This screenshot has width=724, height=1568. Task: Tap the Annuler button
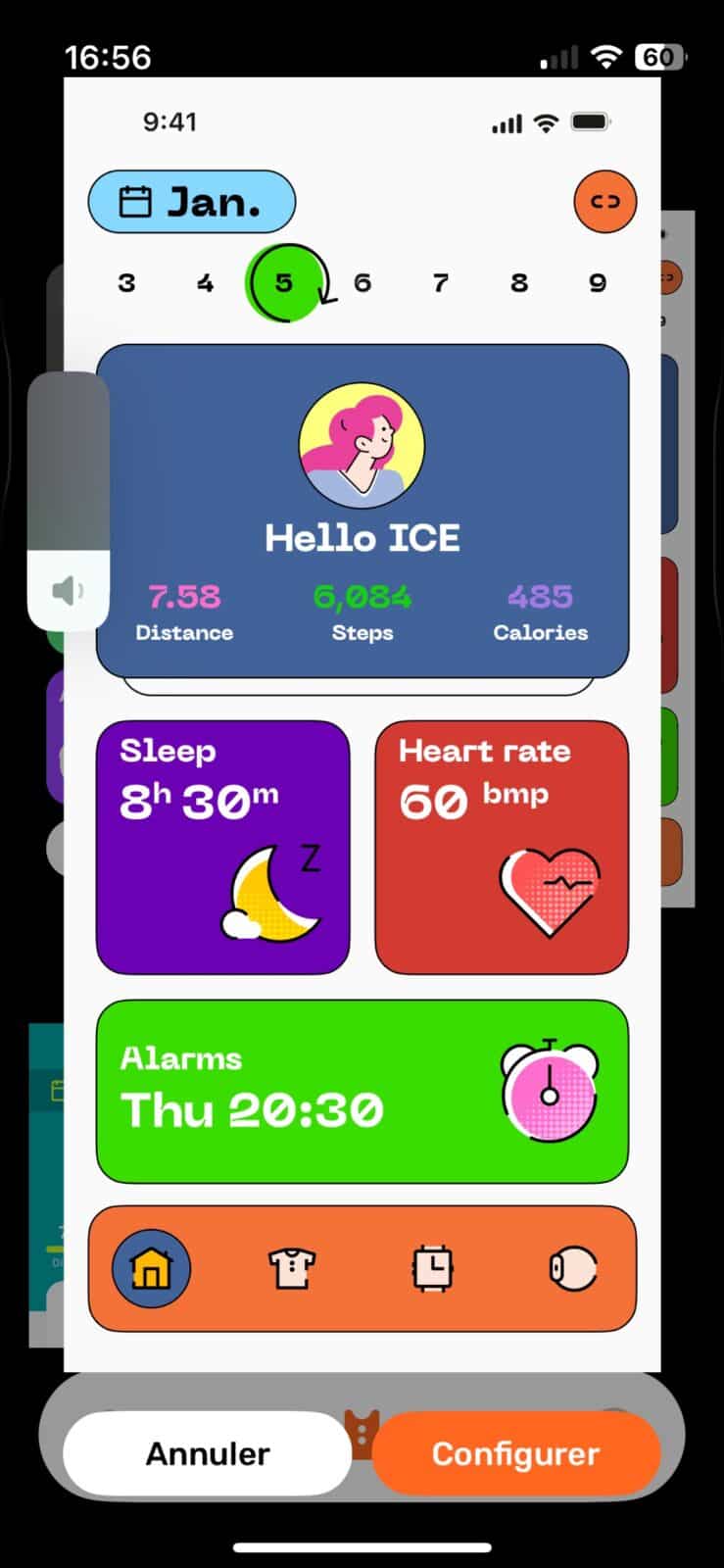click(x=207, y=1453)
